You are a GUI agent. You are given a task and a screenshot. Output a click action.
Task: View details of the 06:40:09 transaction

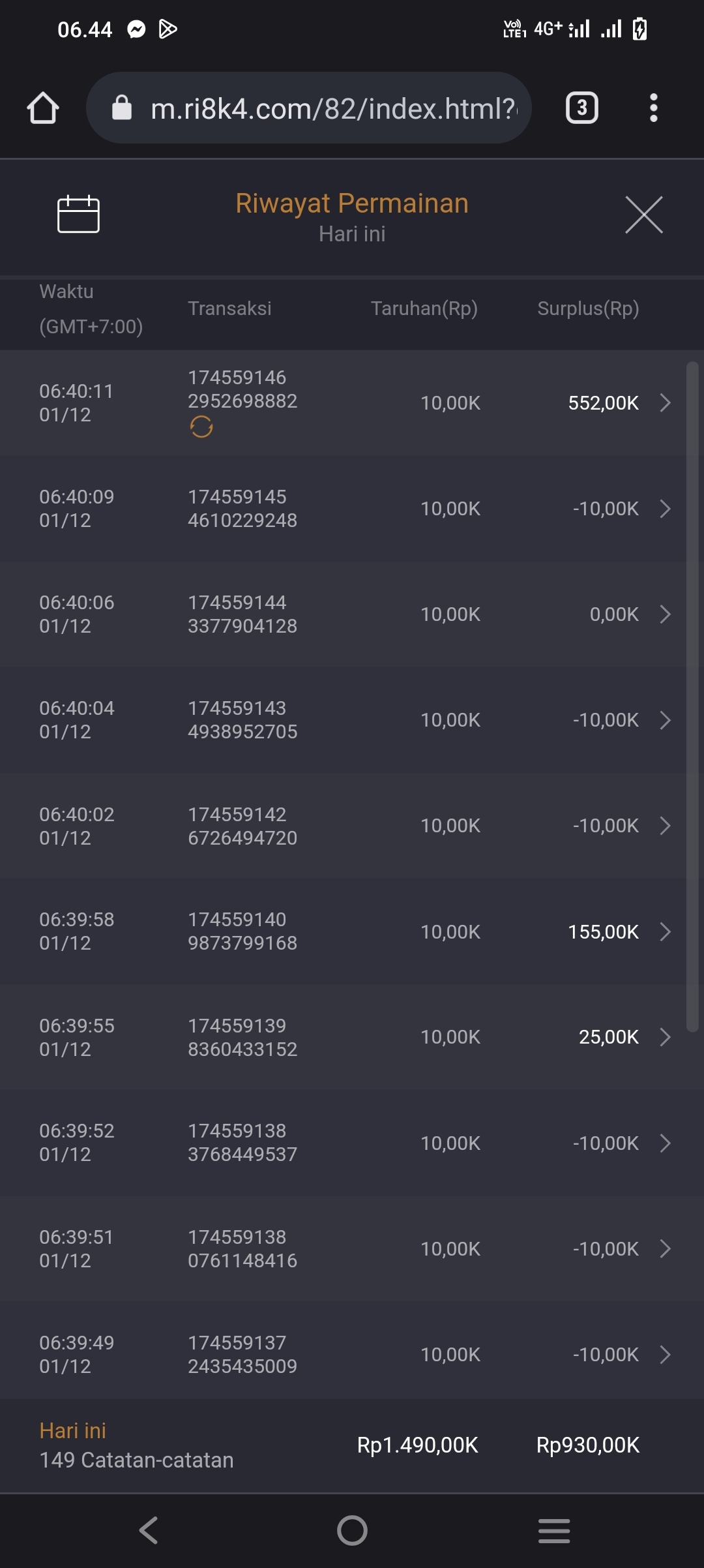point(664,509)
